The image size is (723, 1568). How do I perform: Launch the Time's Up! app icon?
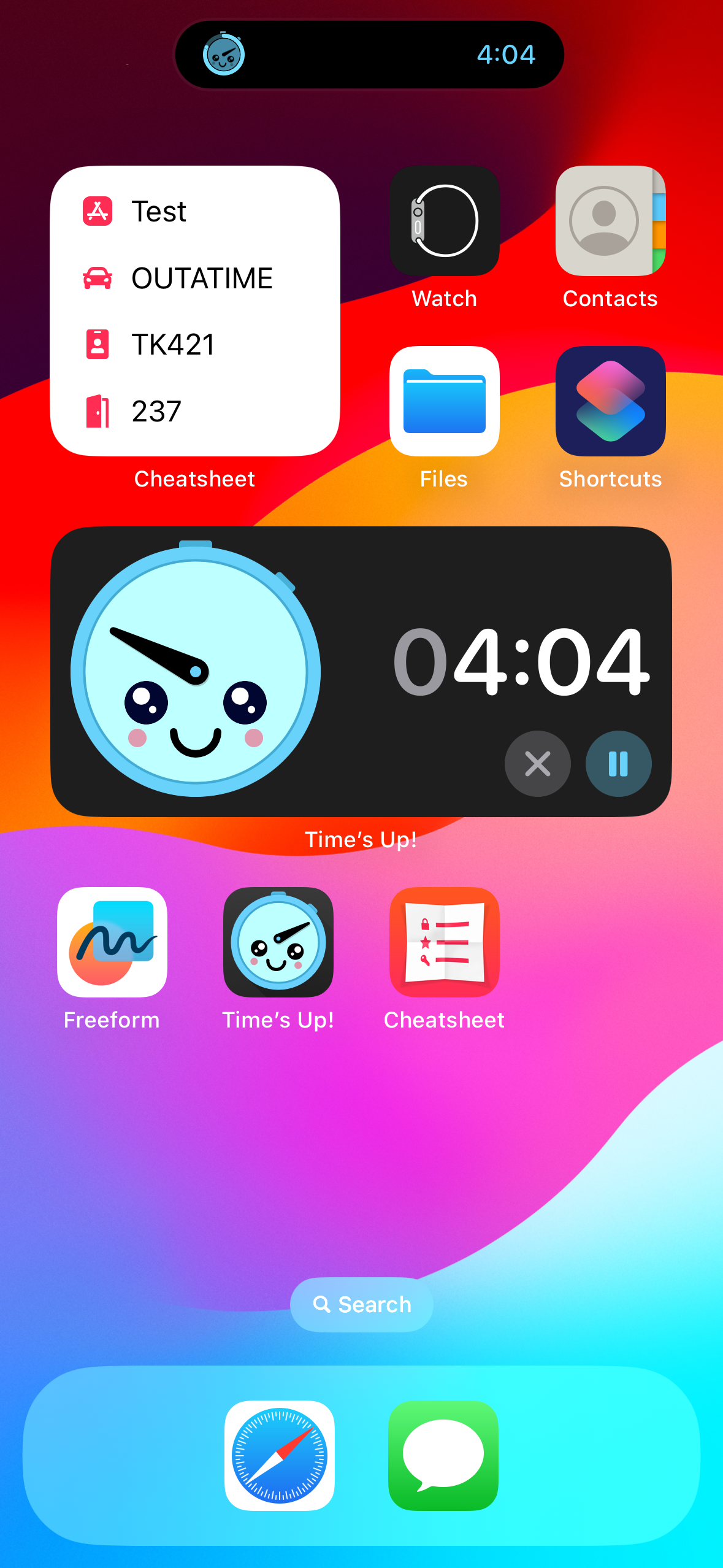278,942
